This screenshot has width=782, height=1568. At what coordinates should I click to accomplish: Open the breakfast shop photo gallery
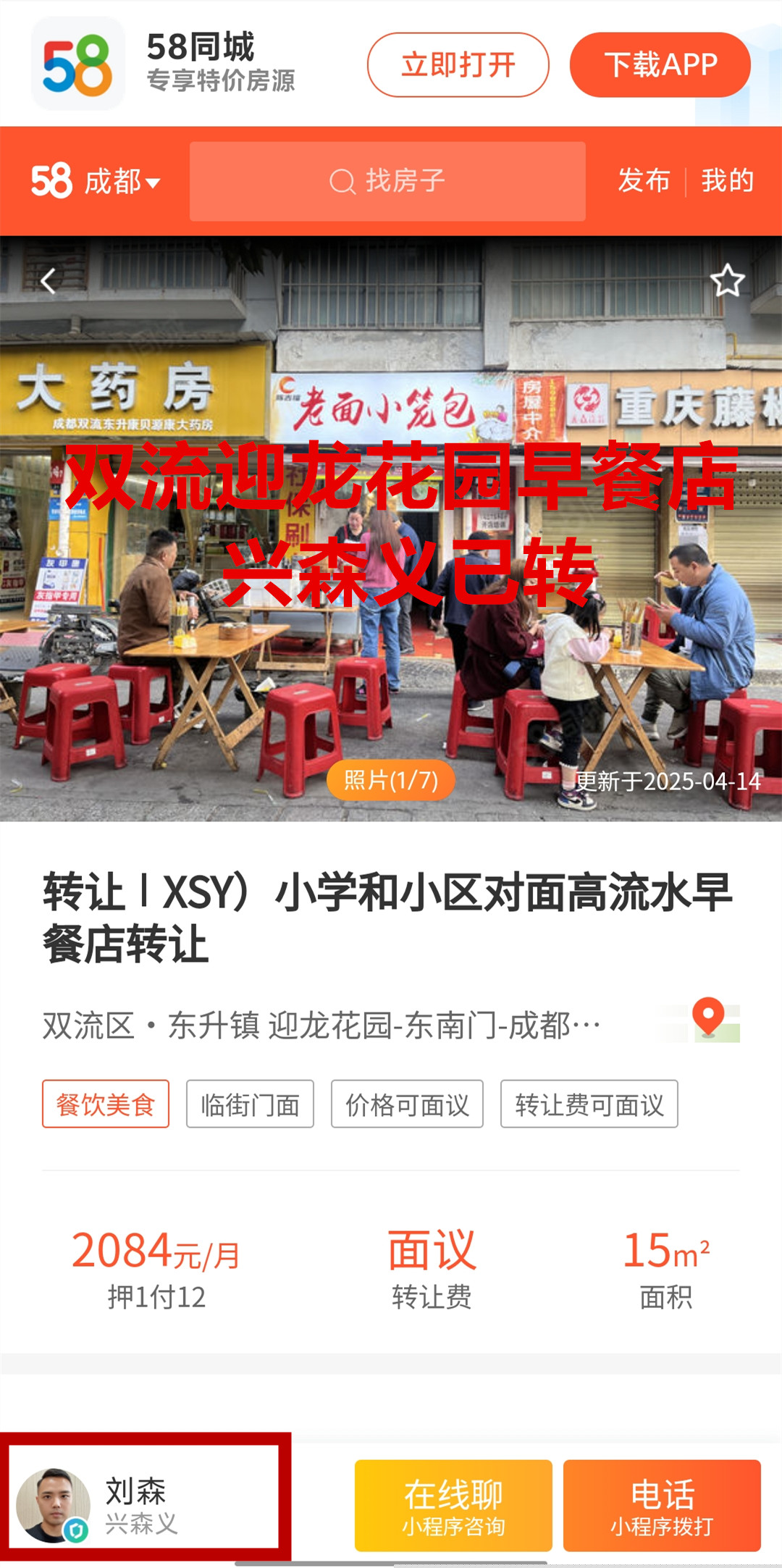click(391, 780)
